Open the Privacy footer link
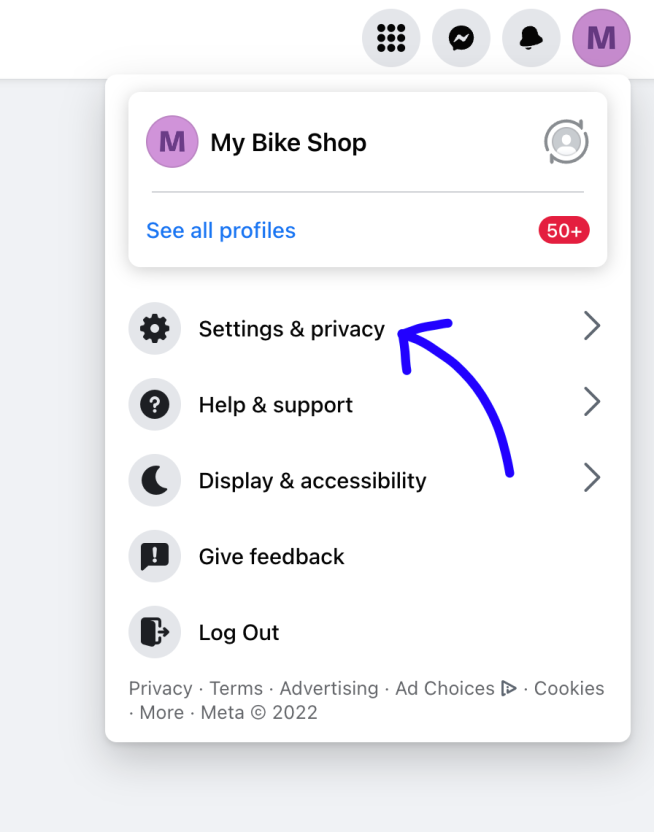654x832 pixels. [x=160, y=689]
